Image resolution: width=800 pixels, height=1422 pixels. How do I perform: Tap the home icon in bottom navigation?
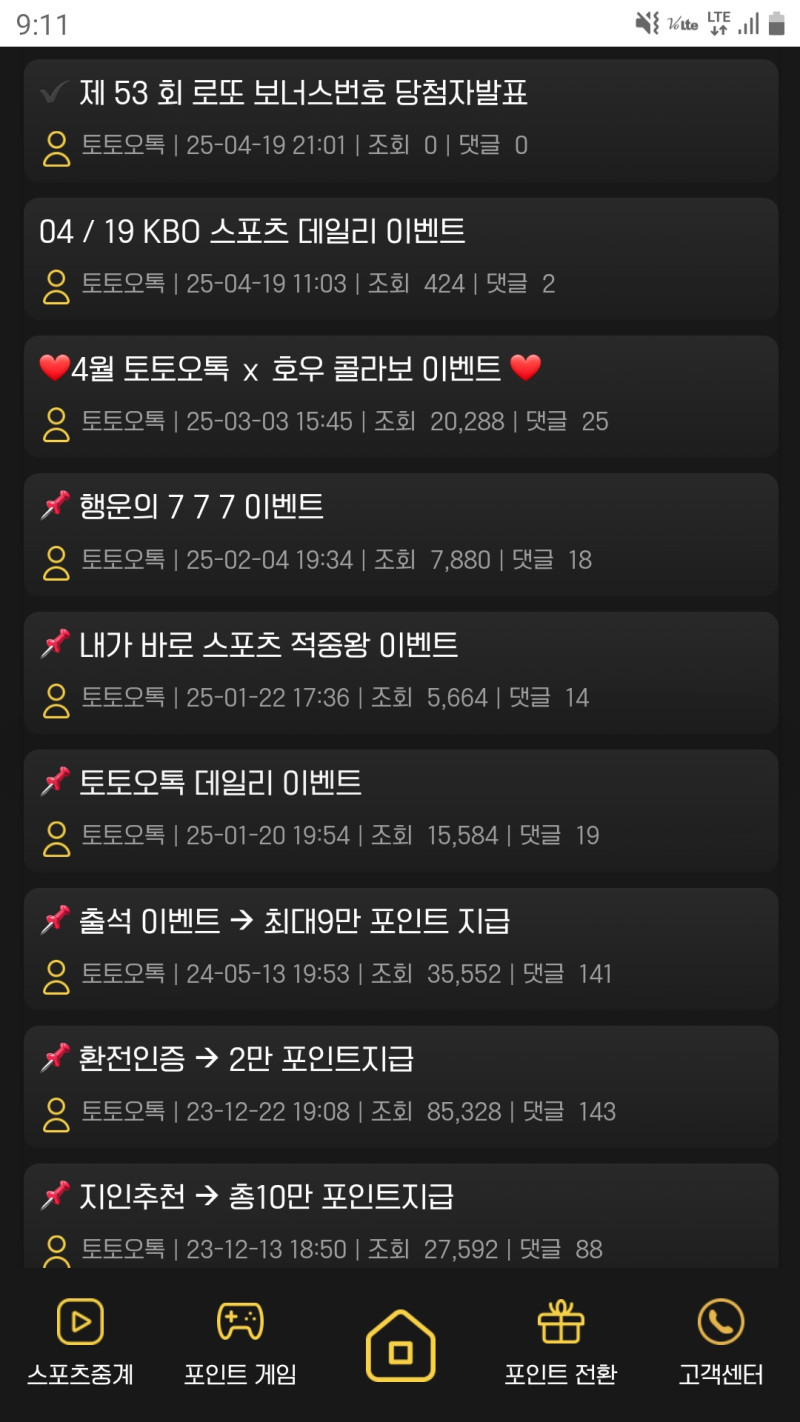[400, 1345]
